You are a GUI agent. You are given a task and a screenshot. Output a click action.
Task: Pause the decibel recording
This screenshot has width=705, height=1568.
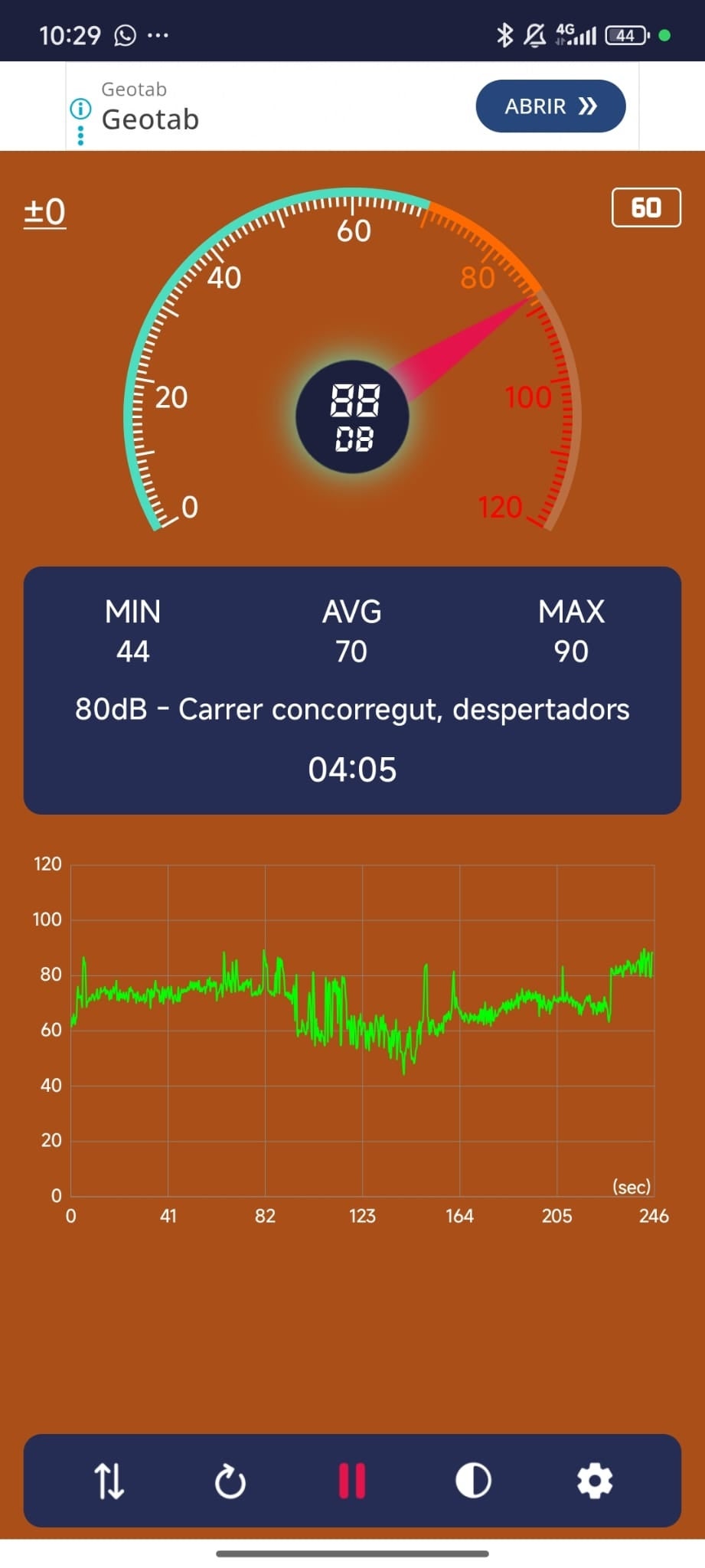coord(352,1481)
